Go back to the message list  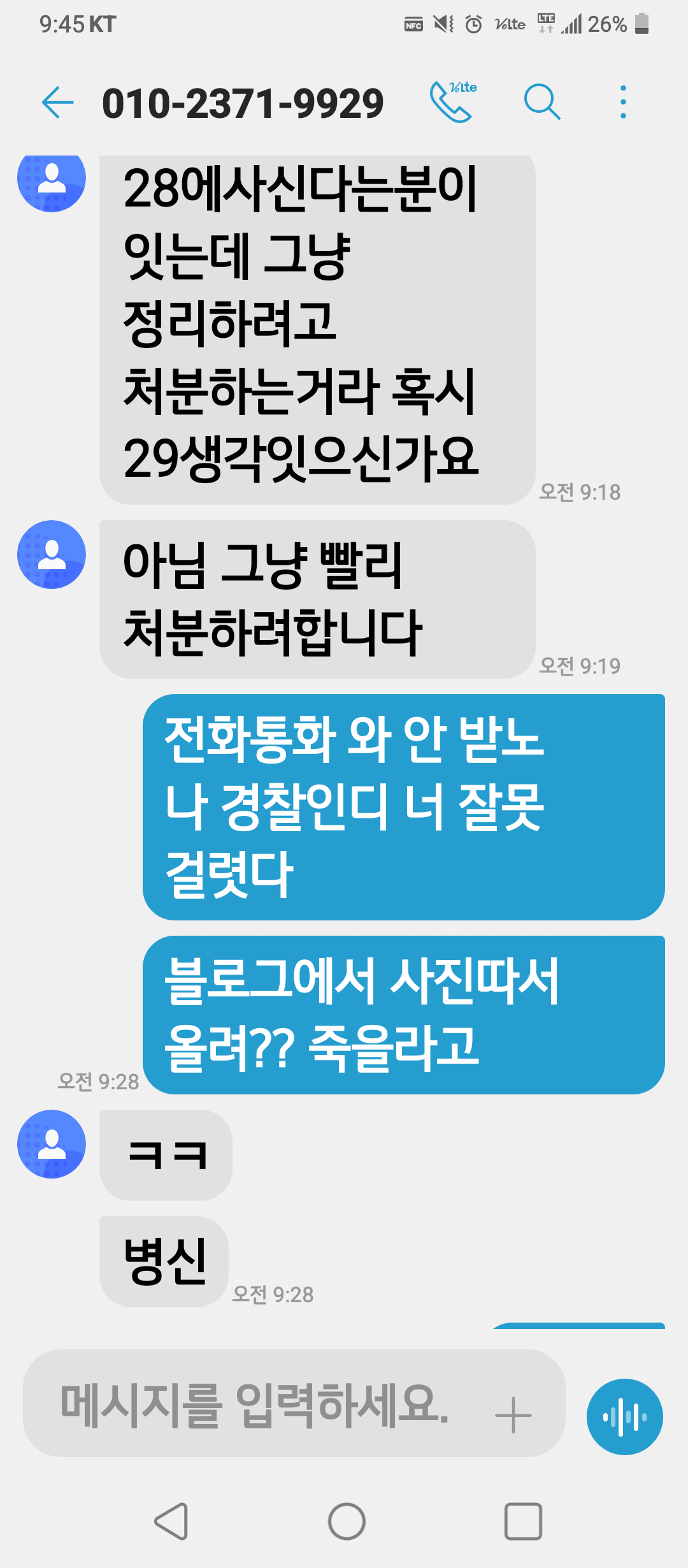point(57,103)
